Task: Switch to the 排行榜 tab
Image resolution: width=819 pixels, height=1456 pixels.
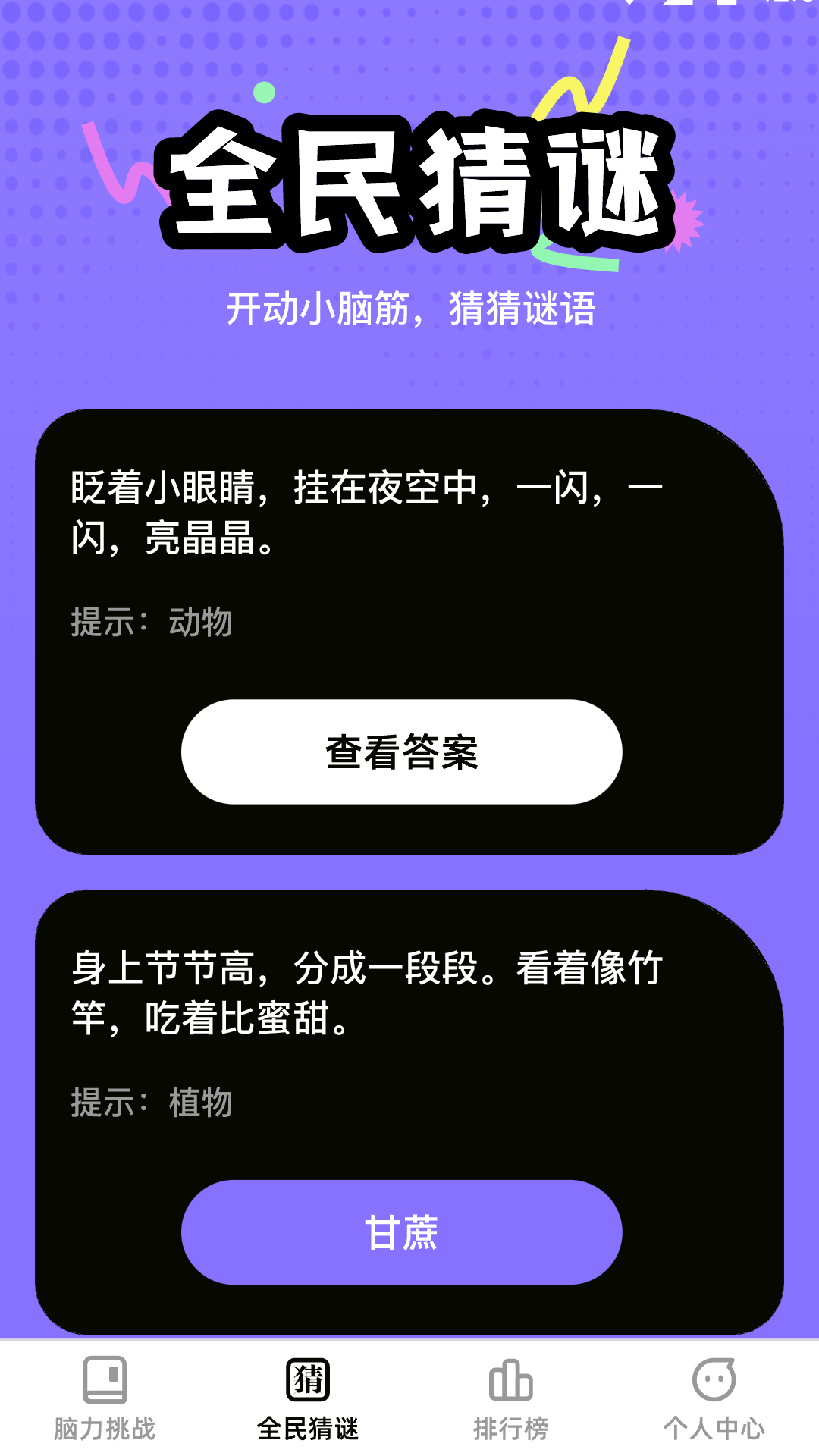Action: pos(512,1426)
